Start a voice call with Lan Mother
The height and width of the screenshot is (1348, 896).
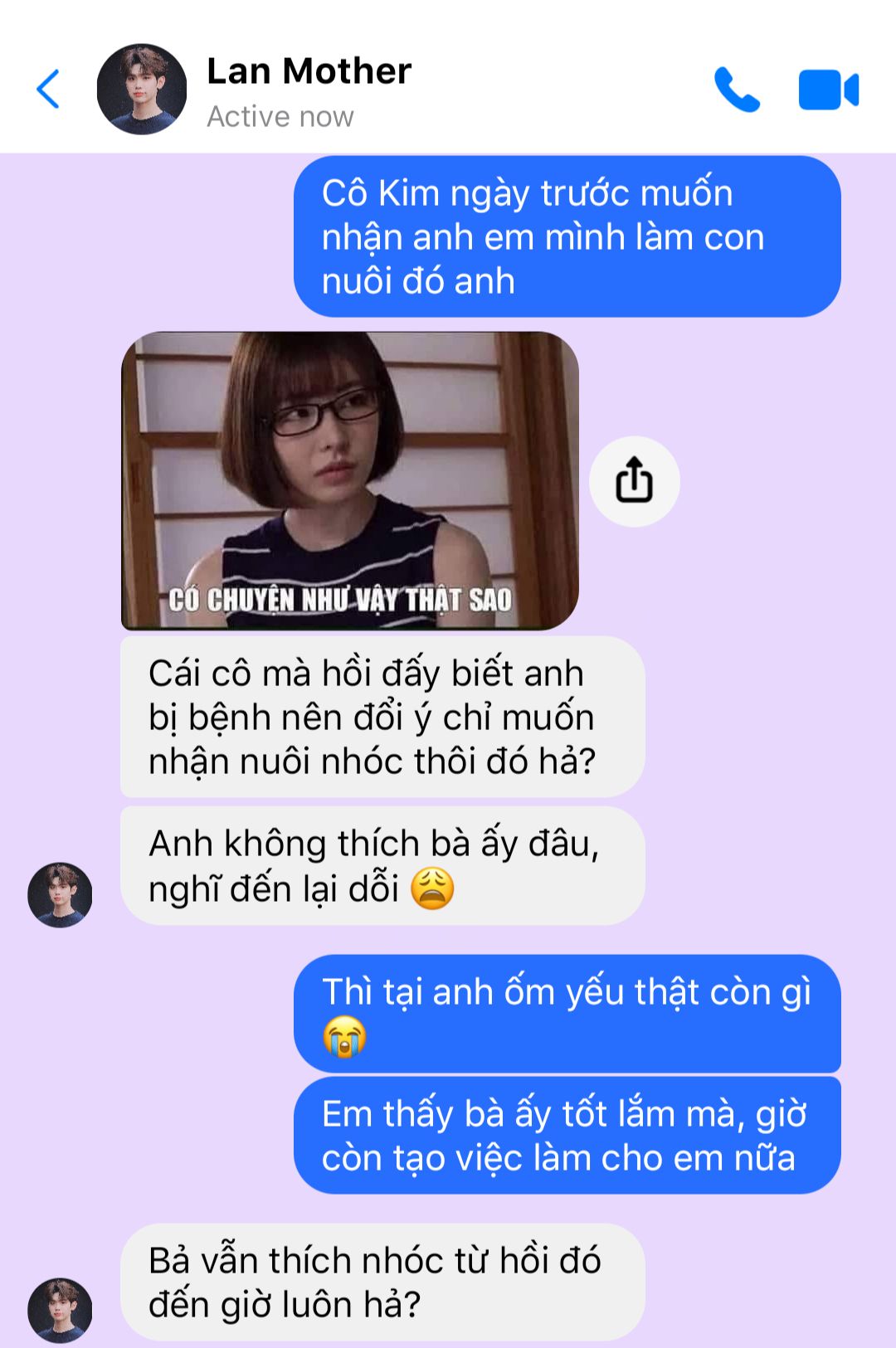click(x=737, y=90)
